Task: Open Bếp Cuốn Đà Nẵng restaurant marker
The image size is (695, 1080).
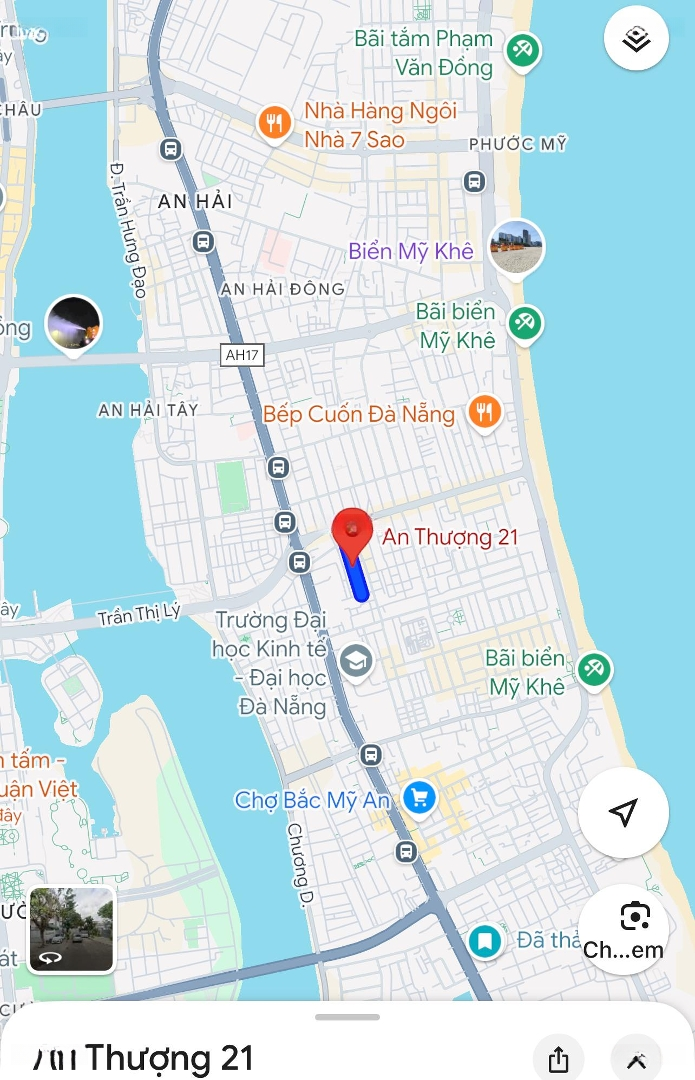Action: pos(485,411)
